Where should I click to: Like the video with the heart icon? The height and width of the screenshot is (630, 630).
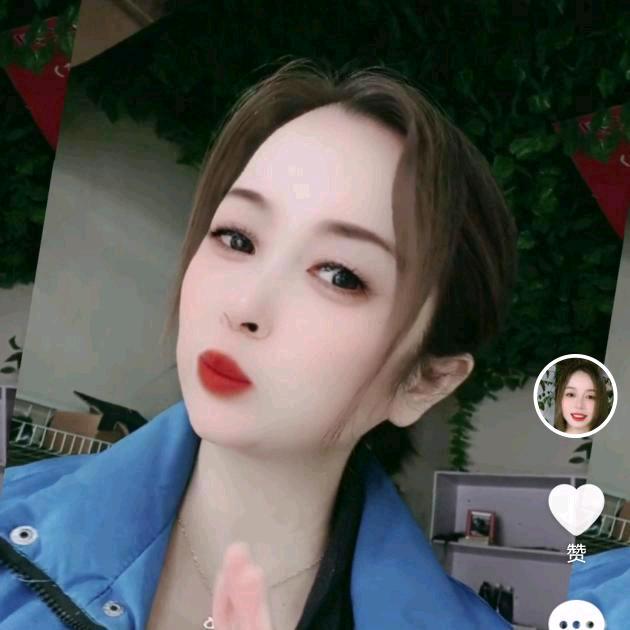(x=577, y=509)
